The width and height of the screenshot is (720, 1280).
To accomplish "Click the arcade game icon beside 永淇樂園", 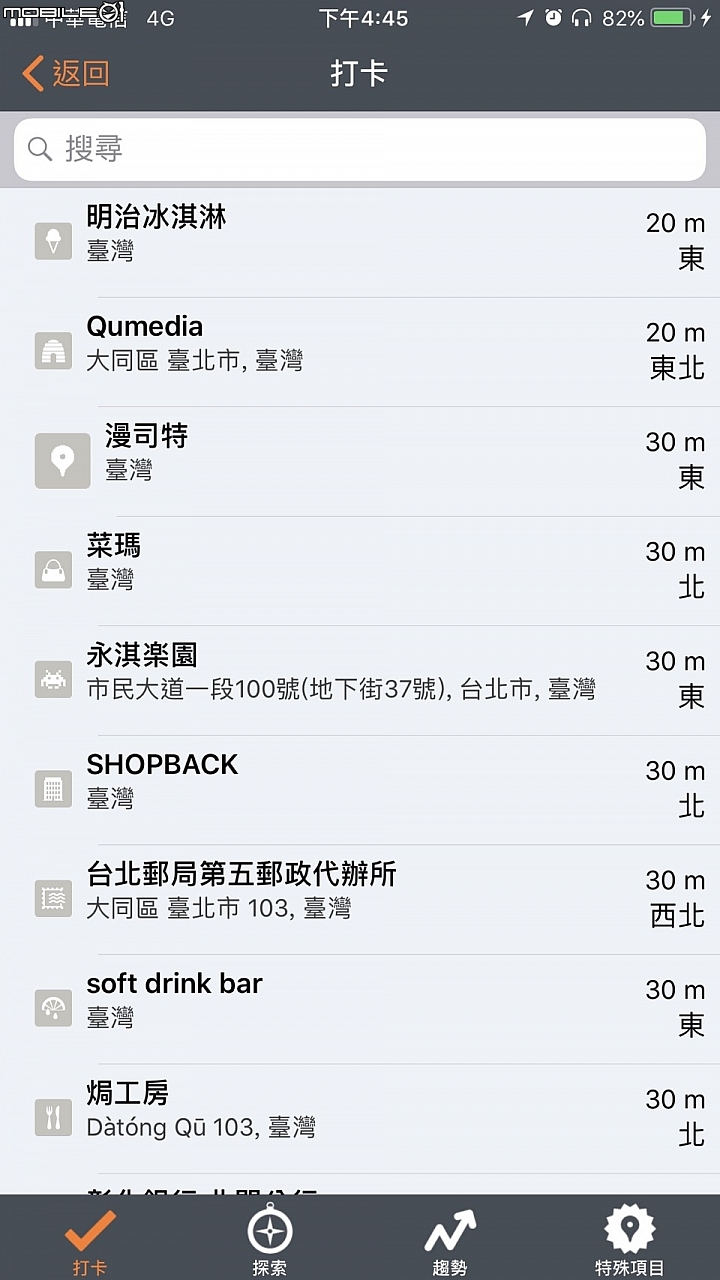I will (x=53, y=679).
